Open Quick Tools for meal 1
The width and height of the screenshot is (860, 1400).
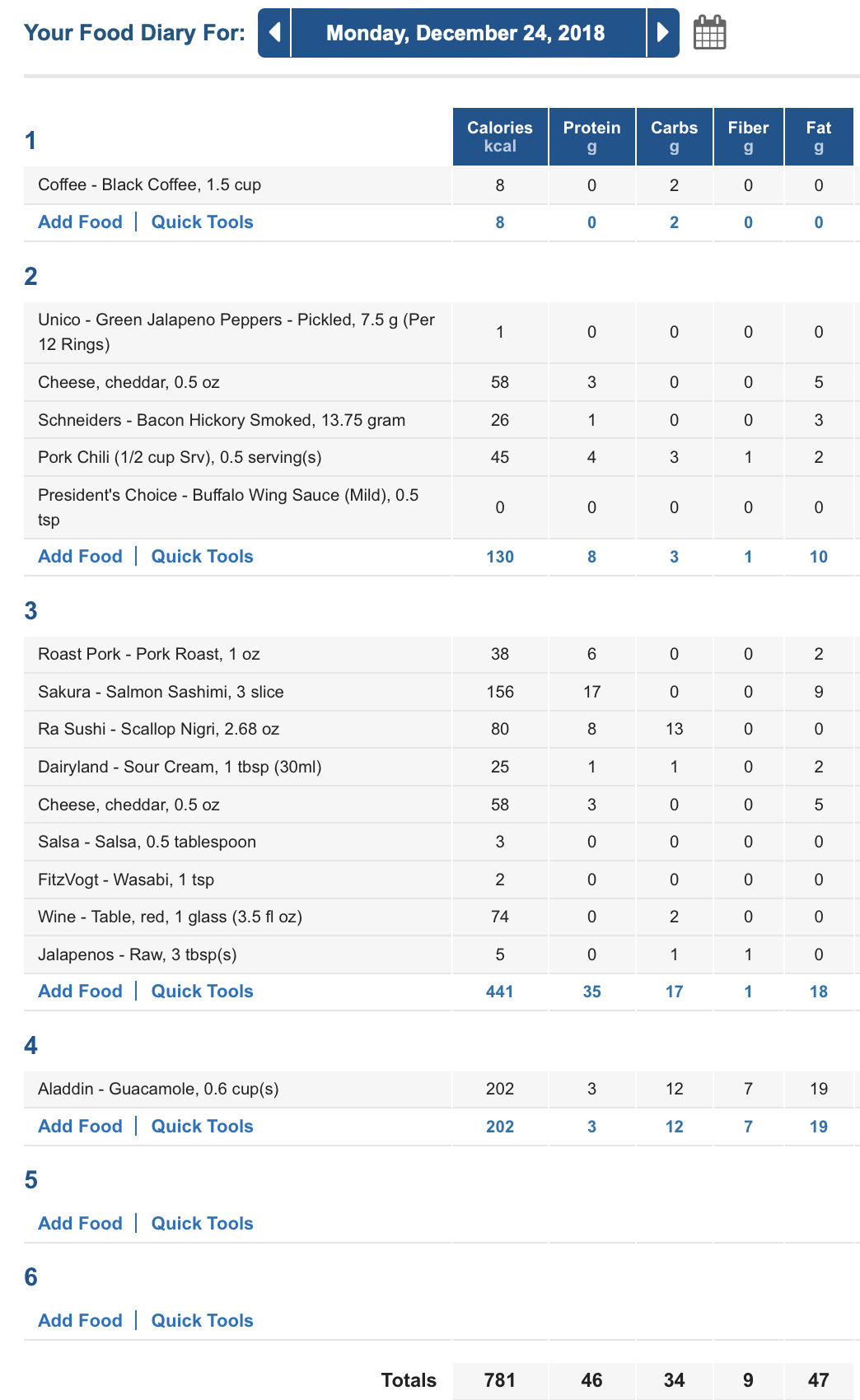pos(202,222)
